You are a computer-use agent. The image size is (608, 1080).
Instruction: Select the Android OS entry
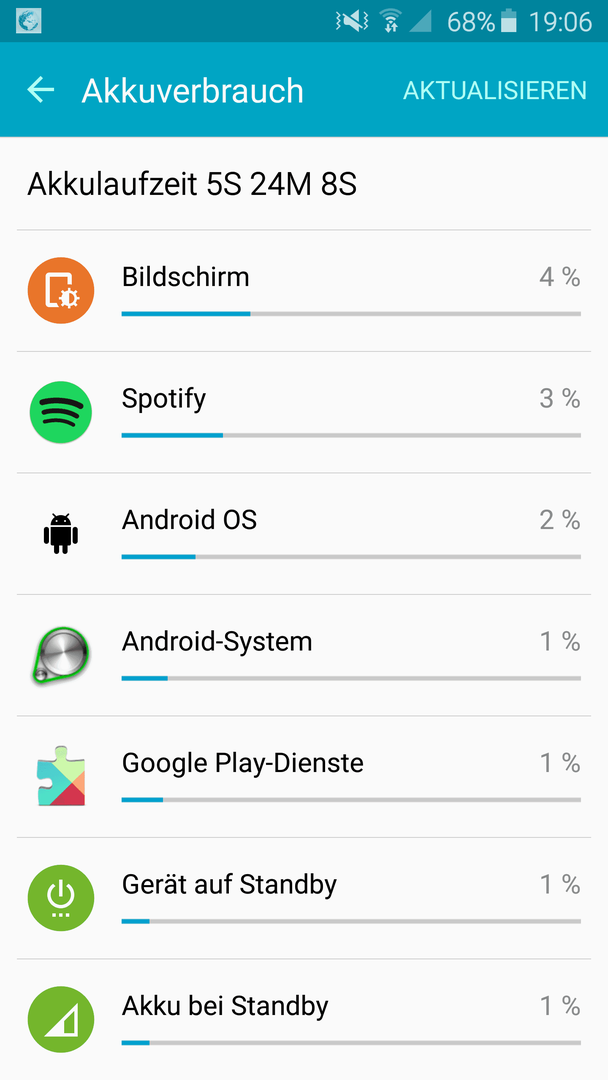pos(304,534)
